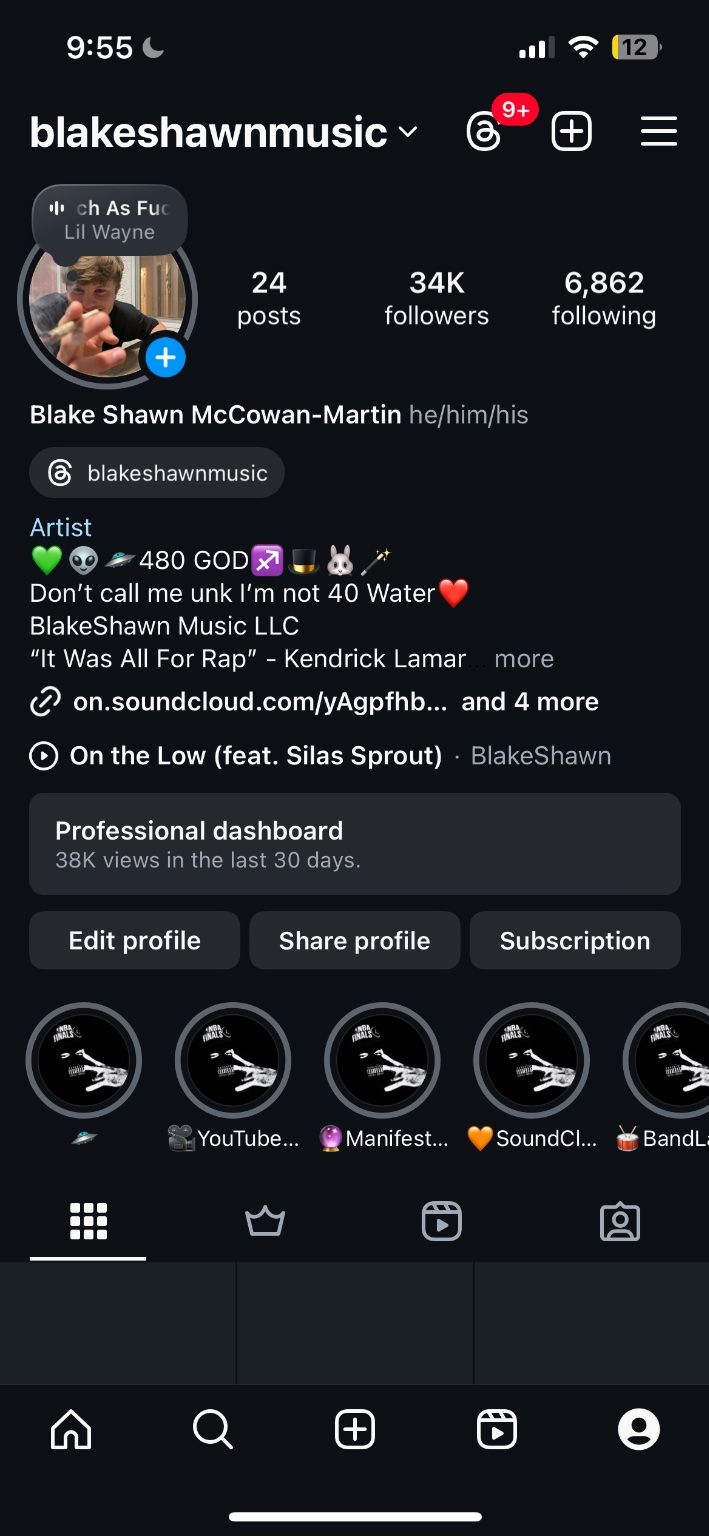Open the hamburger settings menu
The width and height of the screenshot is (709, 1536).
point(659,132)
